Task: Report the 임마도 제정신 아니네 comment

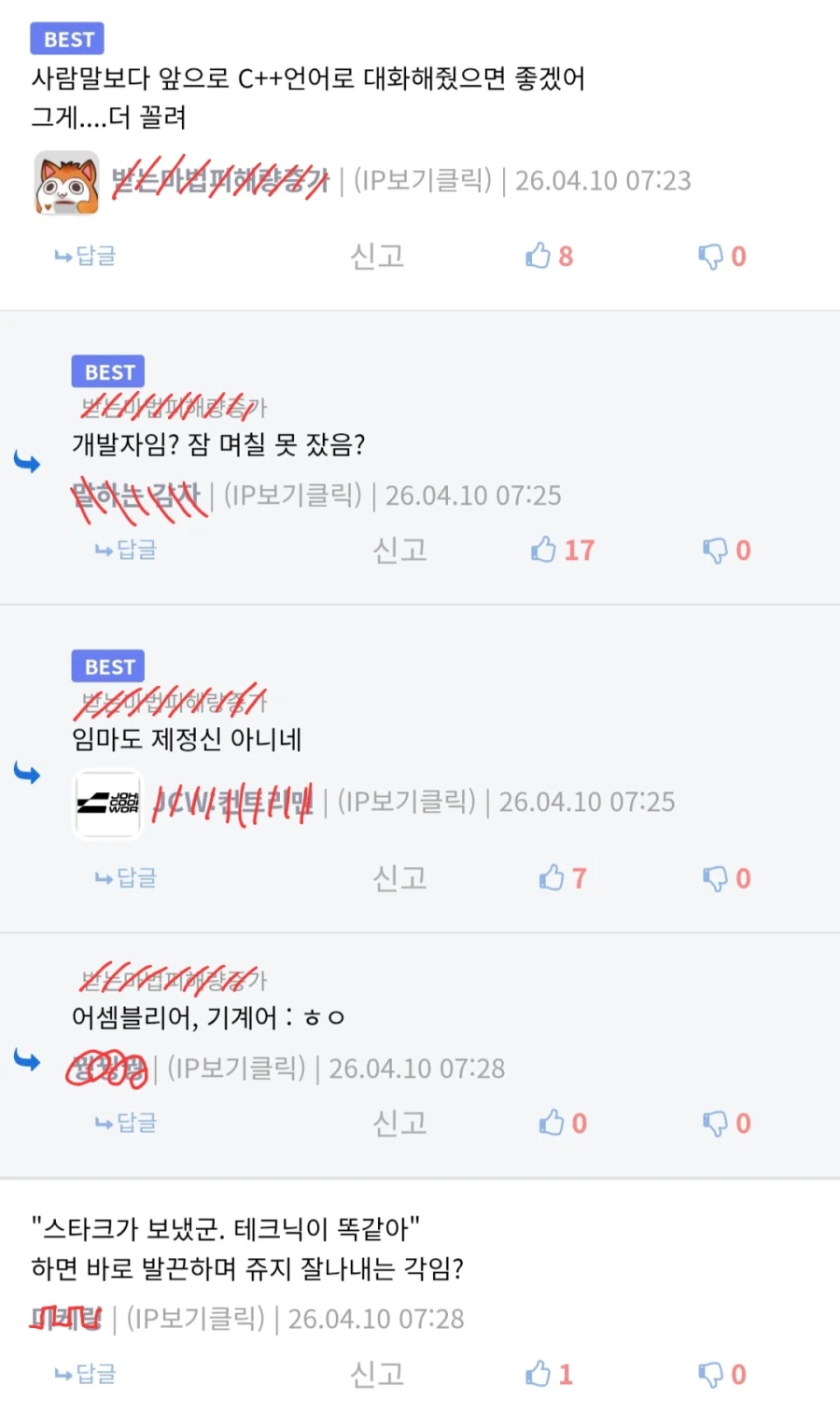Action: click(399, 878)
